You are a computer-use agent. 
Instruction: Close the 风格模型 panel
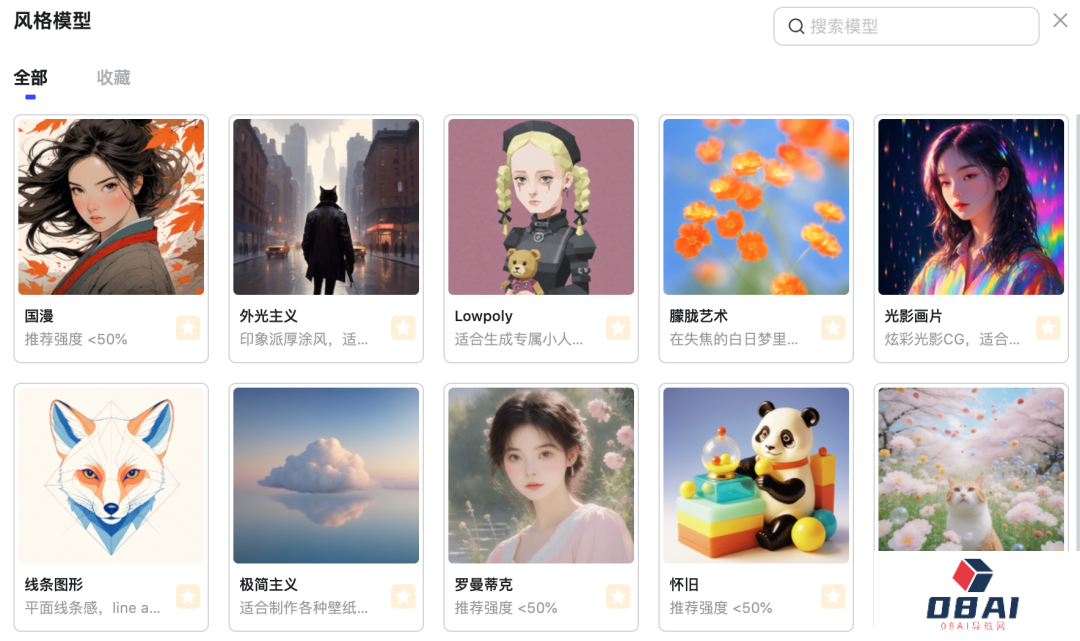pyautogui.click(x=1060, y=20)
